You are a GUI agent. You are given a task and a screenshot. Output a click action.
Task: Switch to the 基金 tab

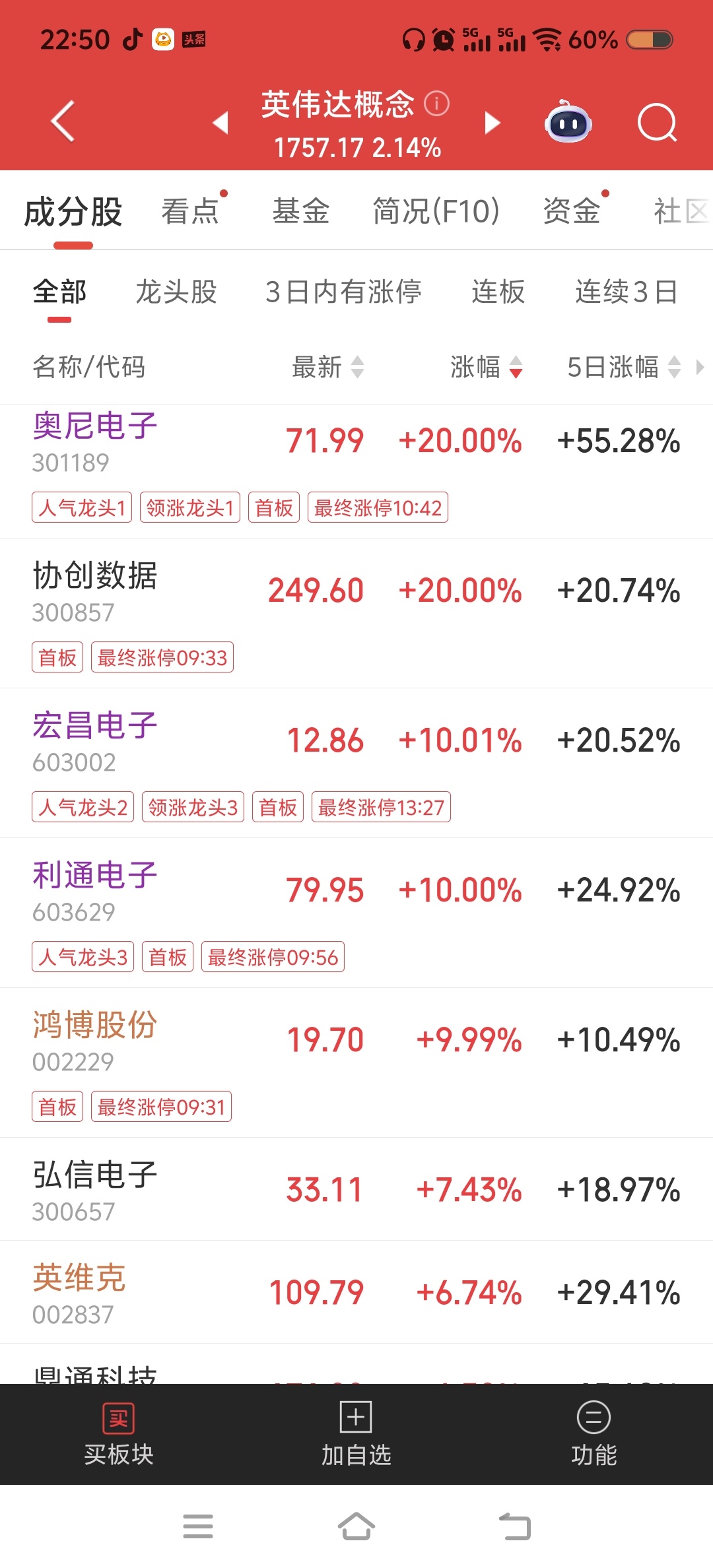pyautogui.click(x=301, y=212)
